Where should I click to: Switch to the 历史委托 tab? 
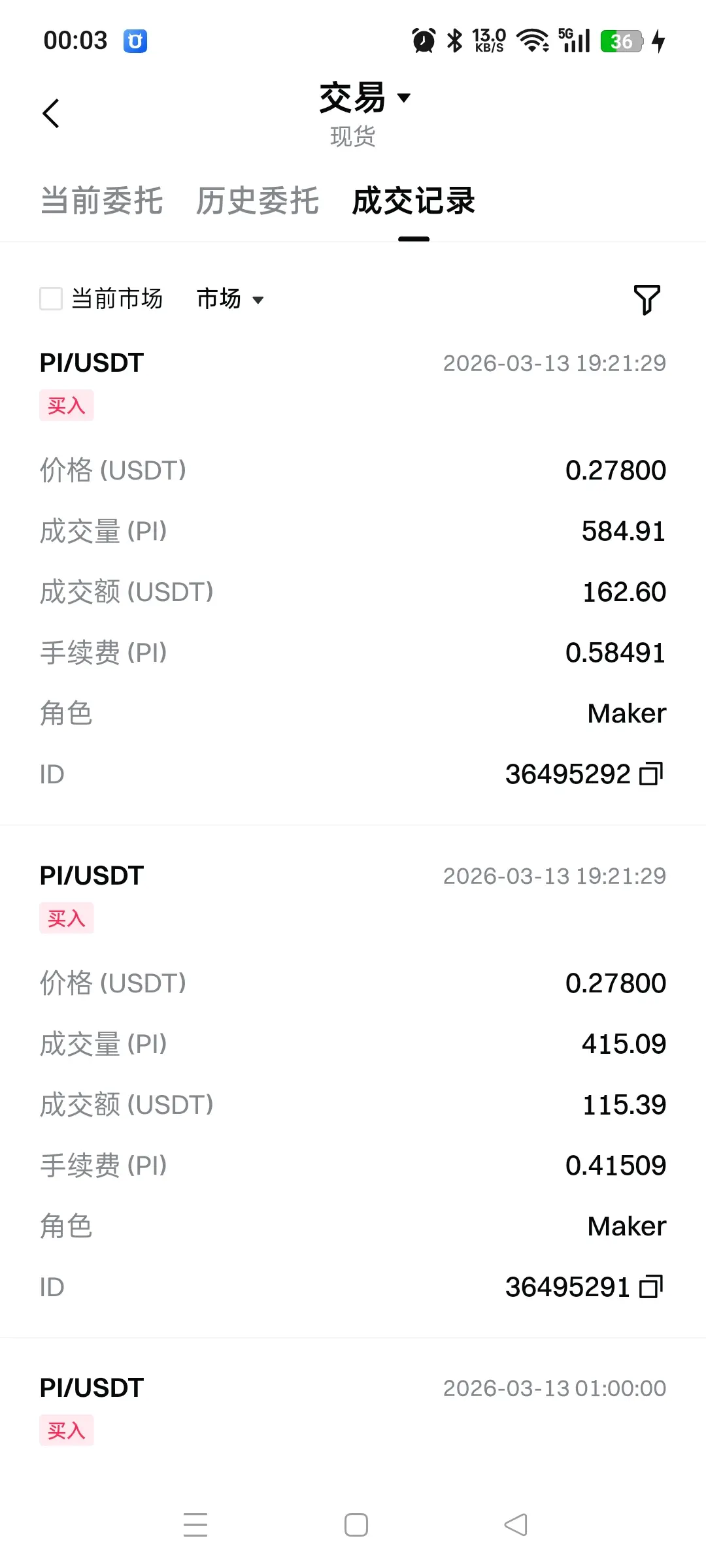pos(258,201)
